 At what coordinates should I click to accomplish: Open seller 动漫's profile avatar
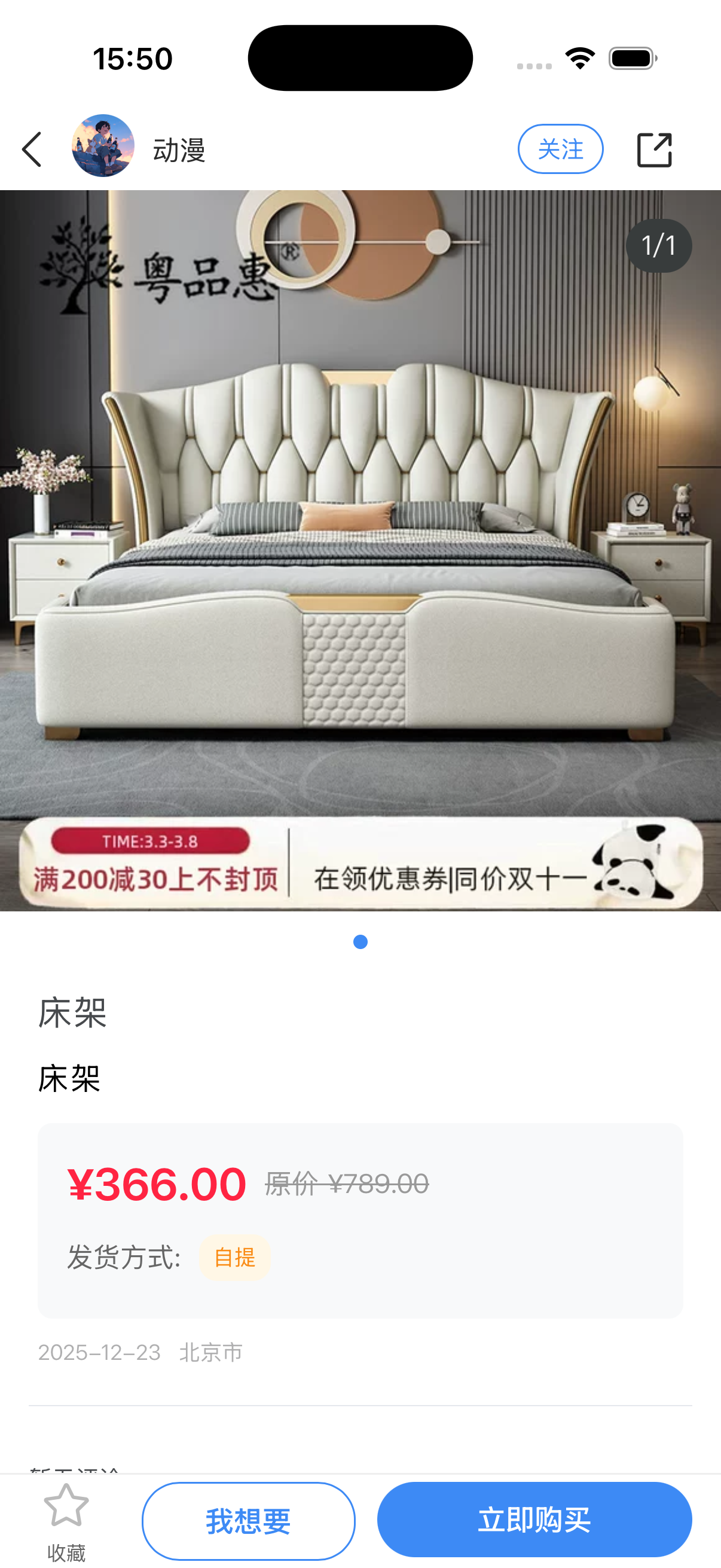tap(103, 146)
